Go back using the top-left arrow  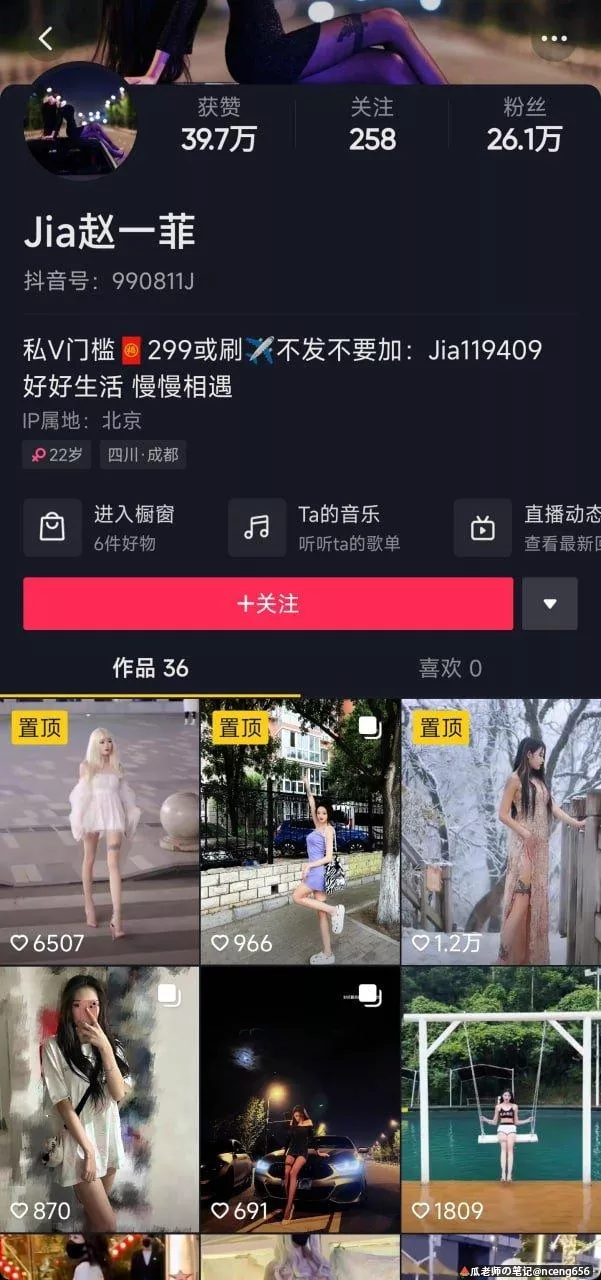tap(45, 38)
